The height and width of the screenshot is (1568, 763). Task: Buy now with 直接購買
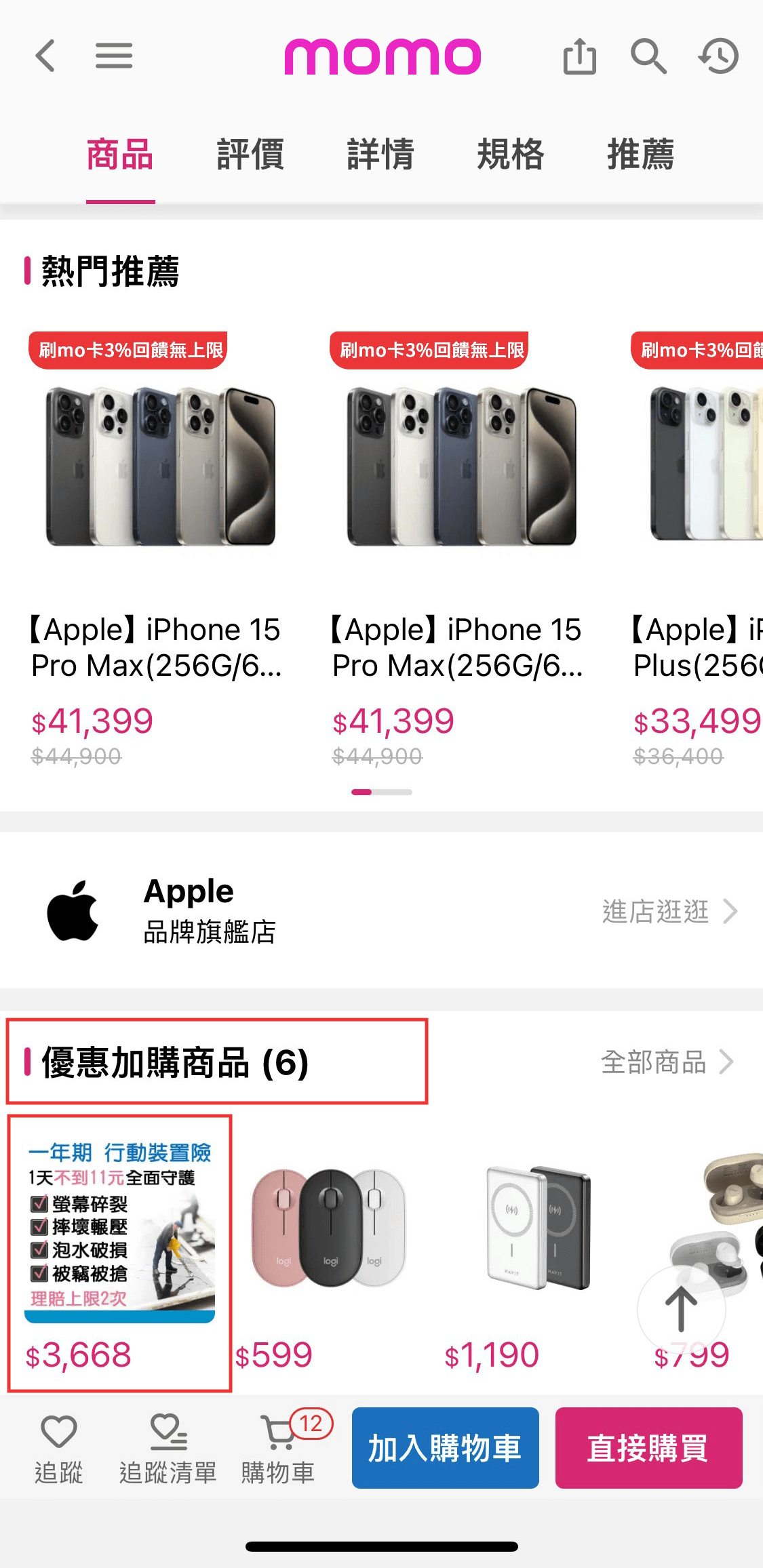click(x=648, y=1448)
